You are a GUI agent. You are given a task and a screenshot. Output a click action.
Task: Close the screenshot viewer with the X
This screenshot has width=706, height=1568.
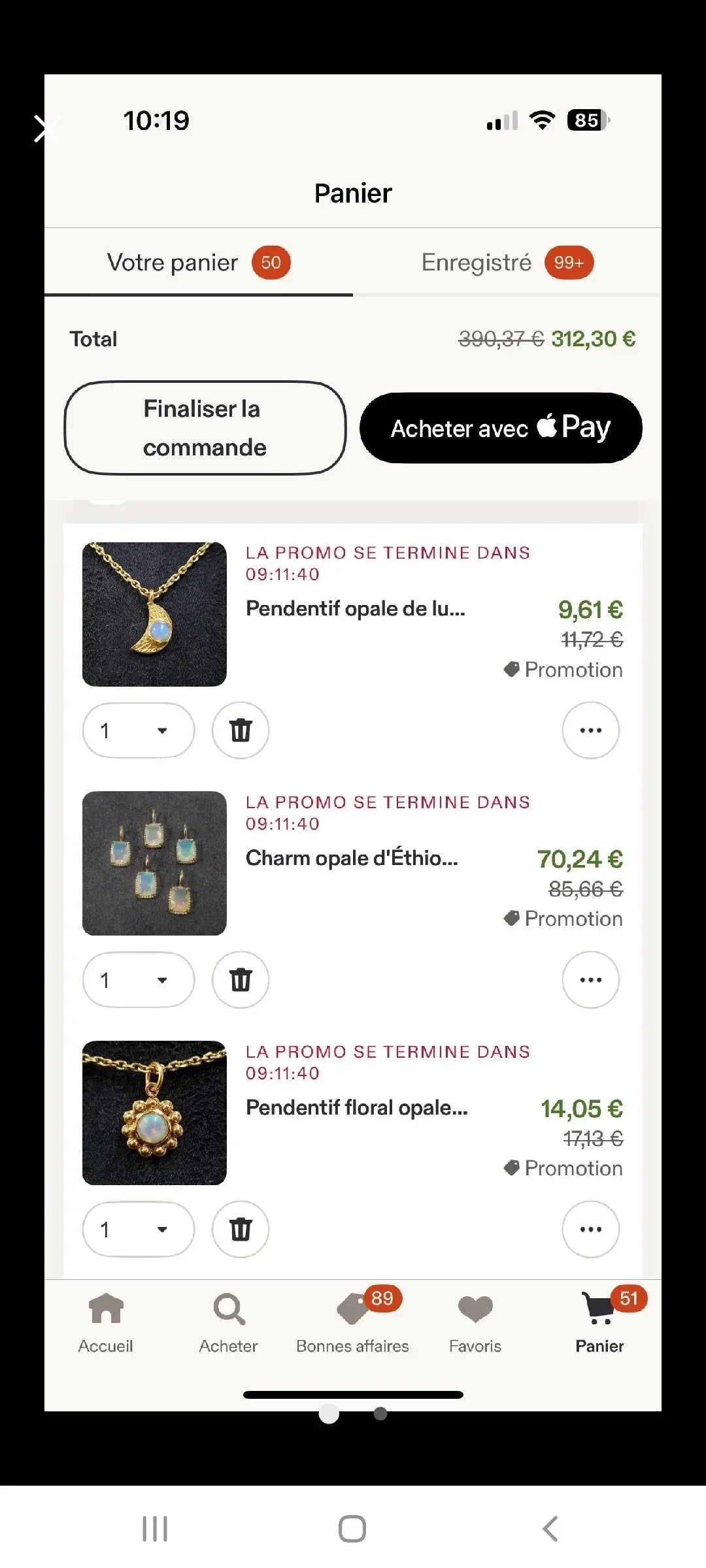click(x=47, y=128)
